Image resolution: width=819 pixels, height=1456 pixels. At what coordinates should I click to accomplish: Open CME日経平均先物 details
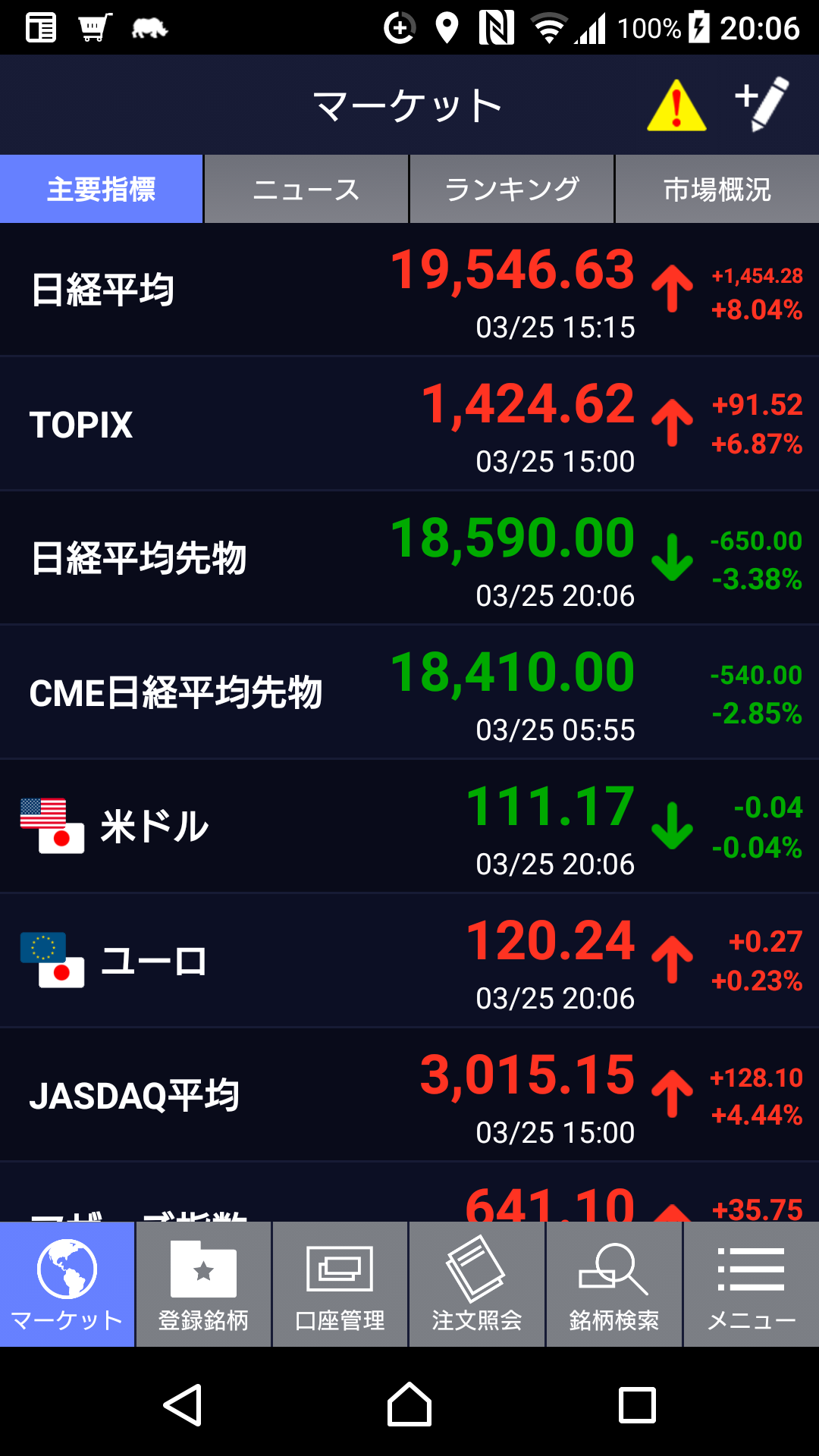click(x=409, y=692)
